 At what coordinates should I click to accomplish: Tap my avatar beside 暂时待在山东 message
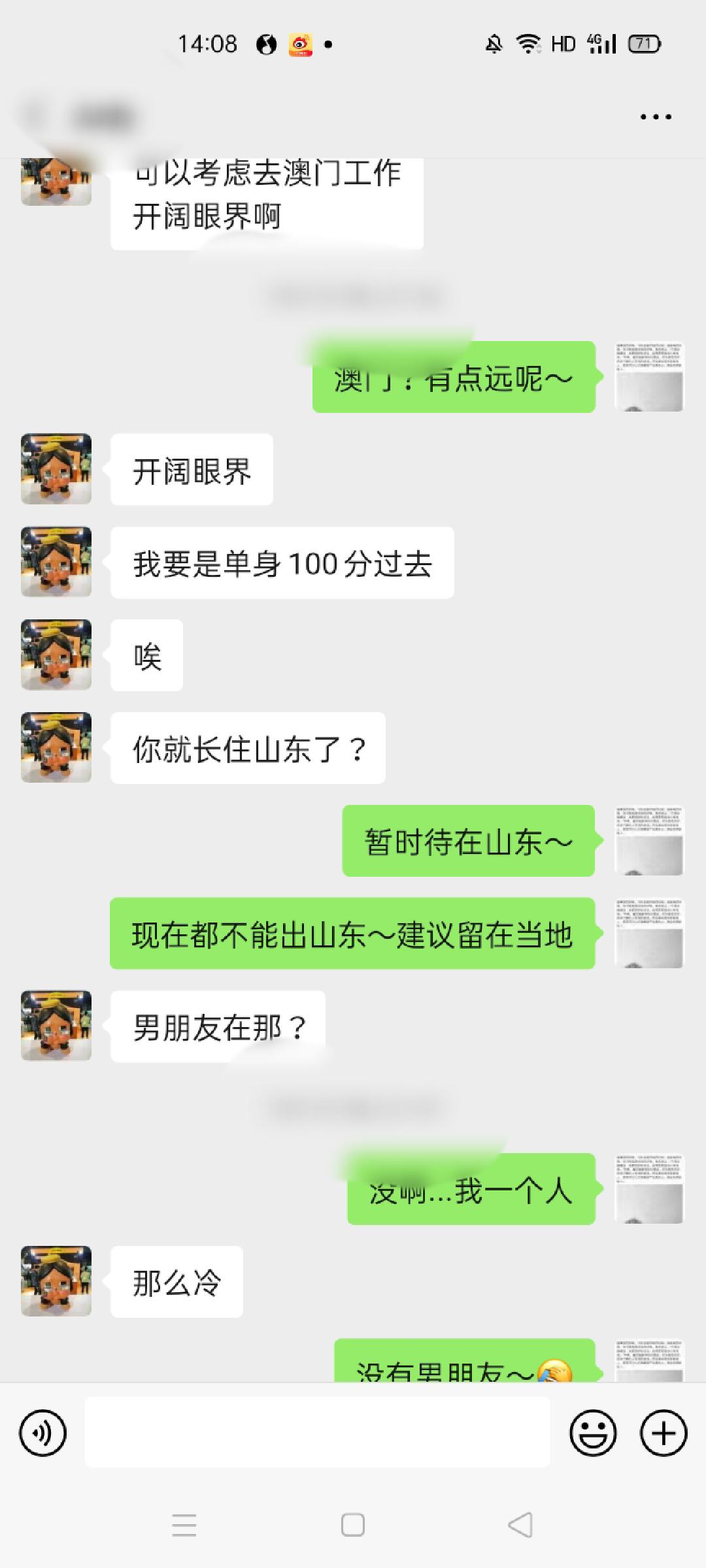click(x=648, y=841)
